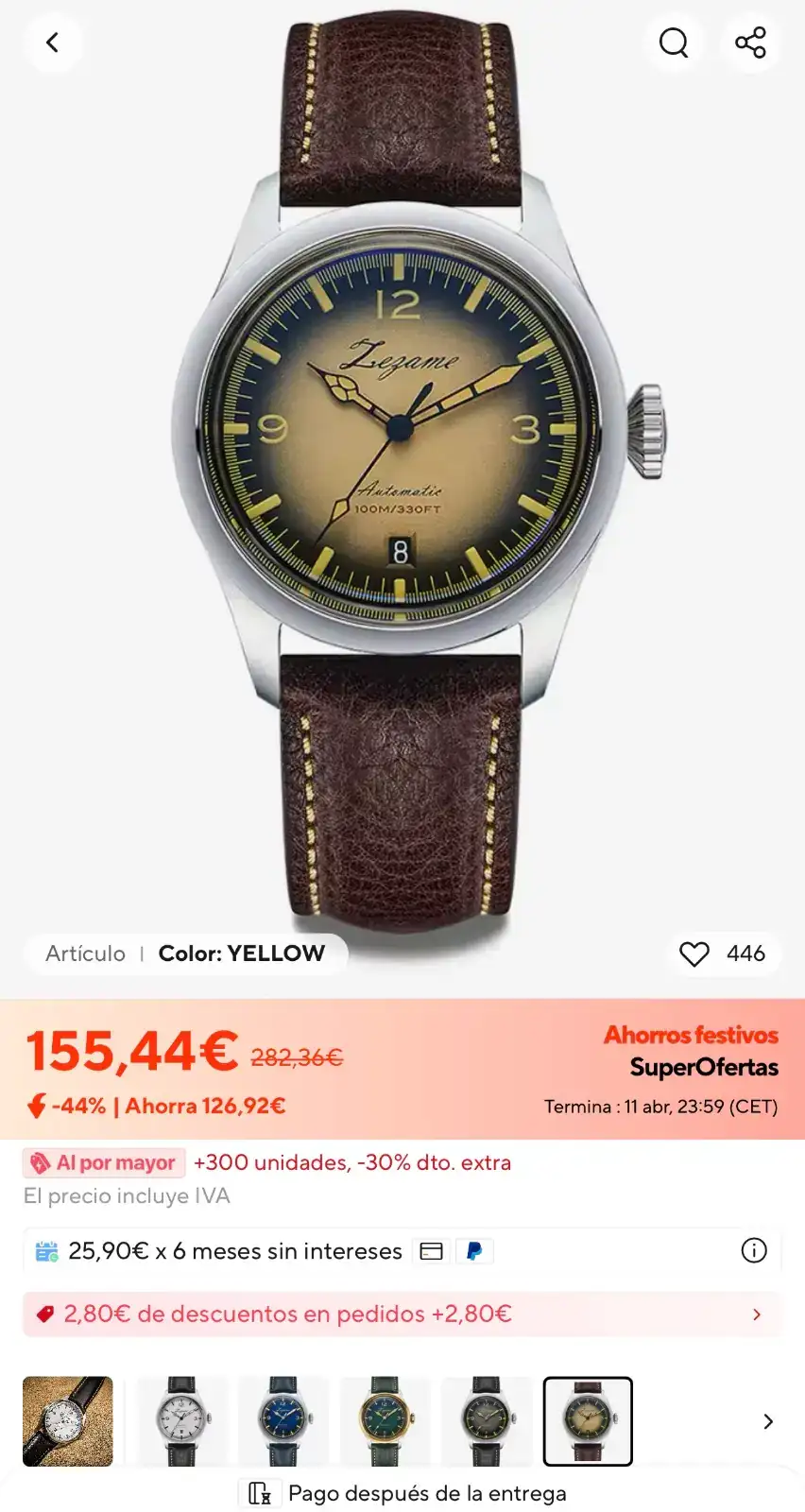The height and width of the screenshot is (1512, 805).
Task: Open the 6 meses sin intereses row
Action: (236, 1251)
